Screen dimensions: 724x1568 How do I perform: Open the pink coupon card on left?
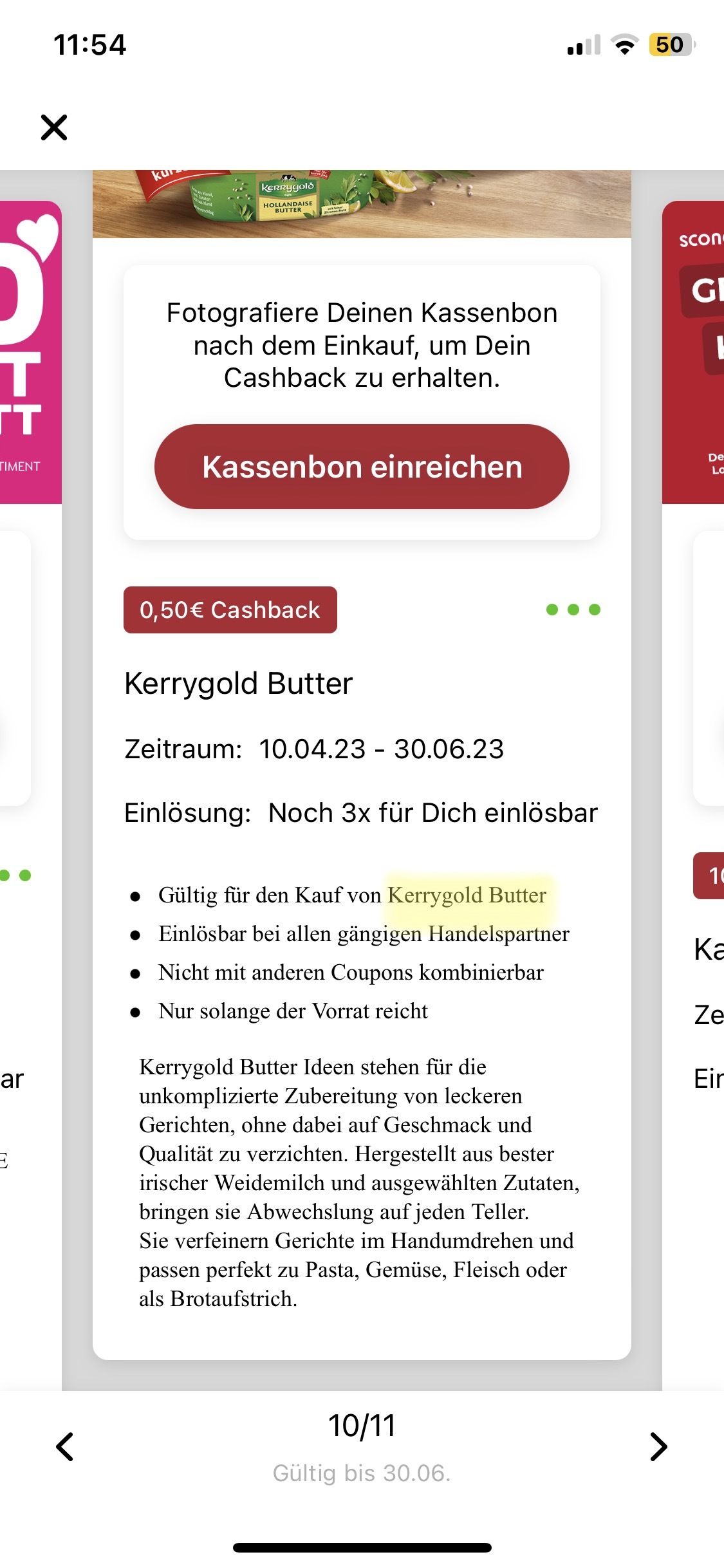pyautogui.click(x=30, y=352)
